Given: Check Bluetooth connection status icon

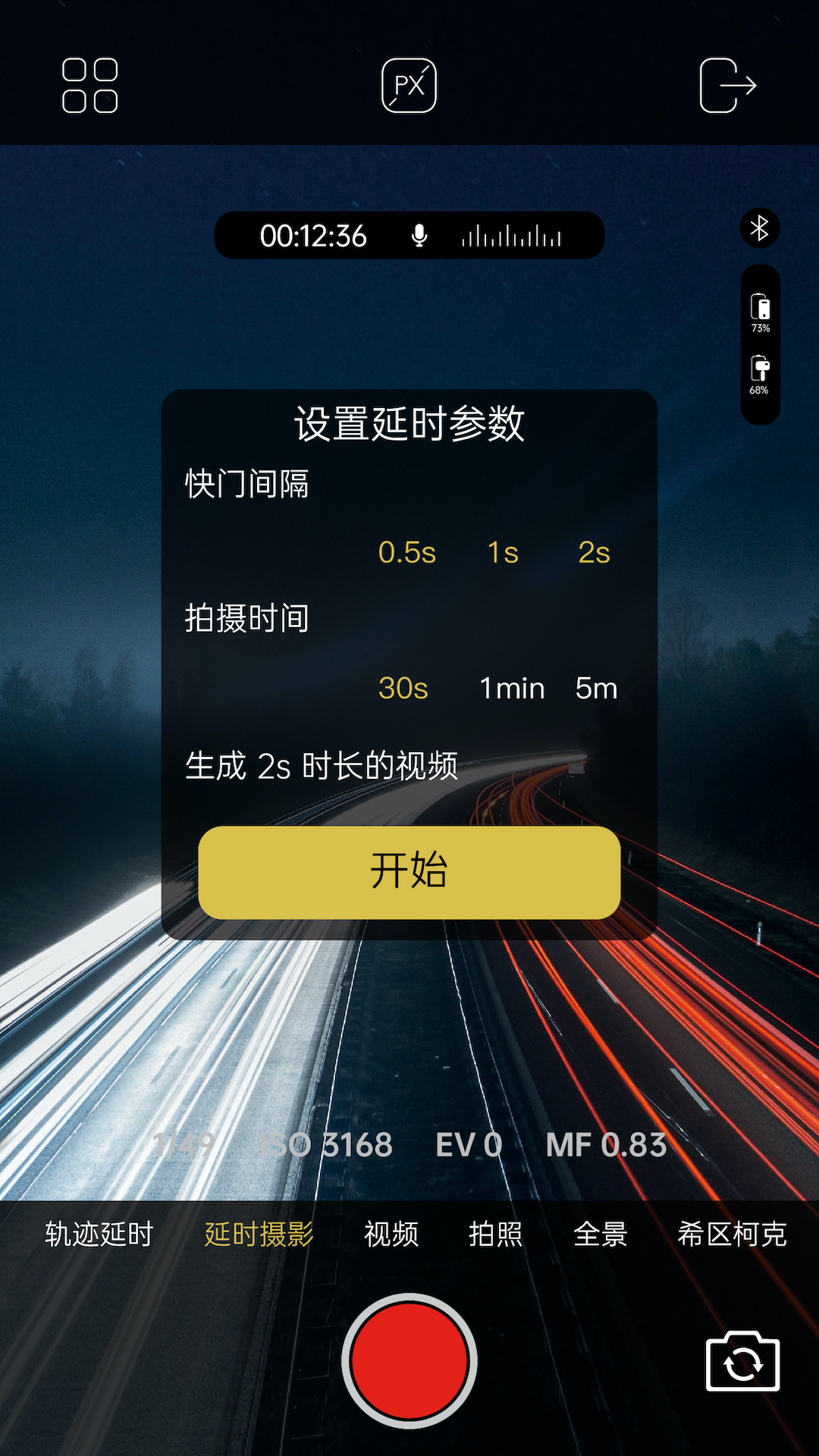Looking at the screenshot, I should 761,227.
